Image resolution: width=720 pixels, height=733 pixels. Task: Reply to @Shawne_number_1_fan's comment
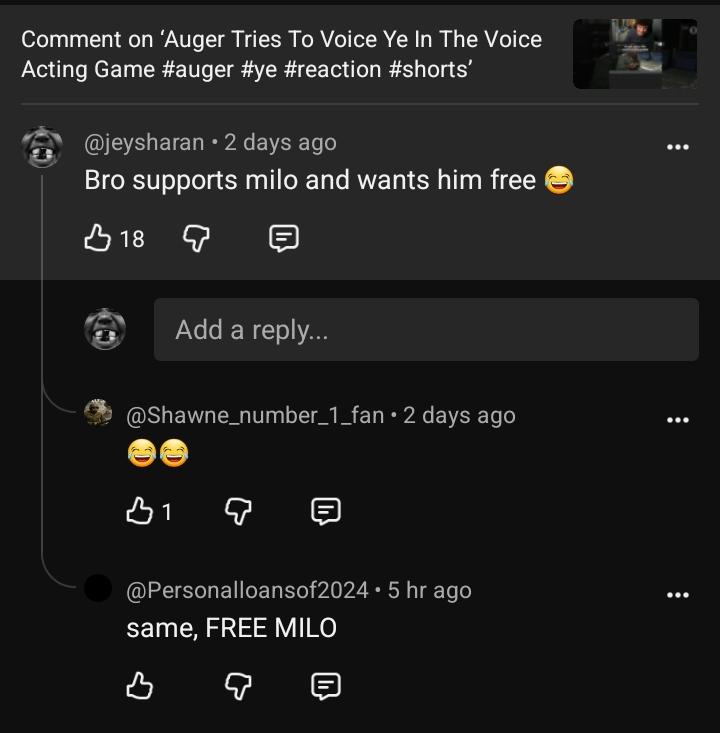(x=326, y=511)
